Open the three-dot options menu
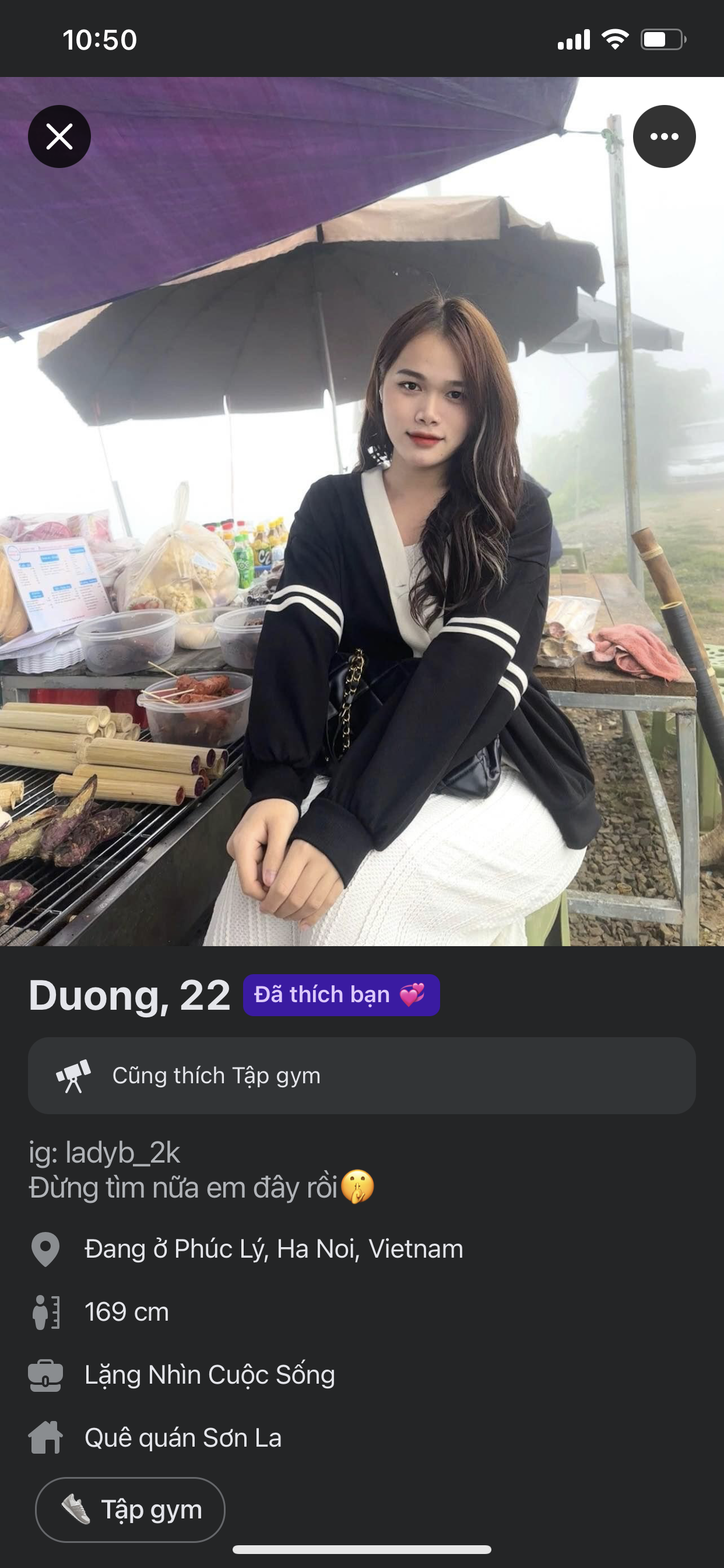 pos(664,136)
